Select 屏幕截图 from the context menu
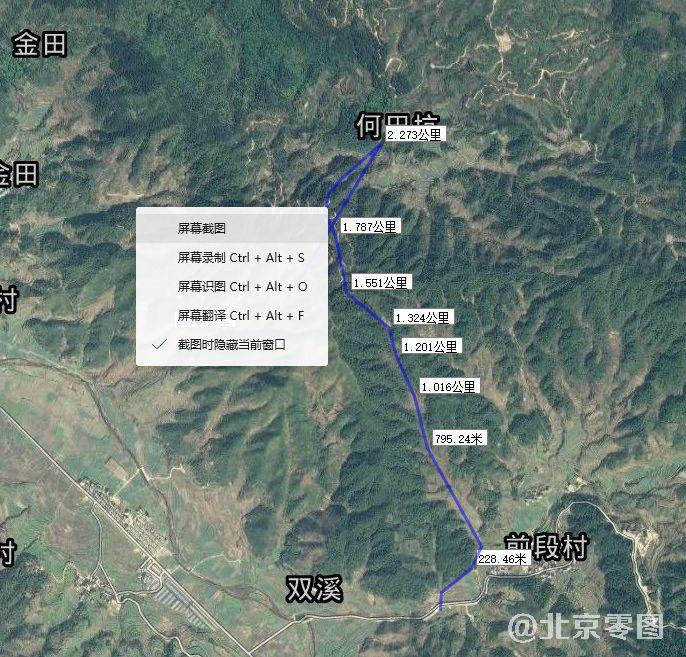This screenshot has width=686, height=657. pos(202,228)
